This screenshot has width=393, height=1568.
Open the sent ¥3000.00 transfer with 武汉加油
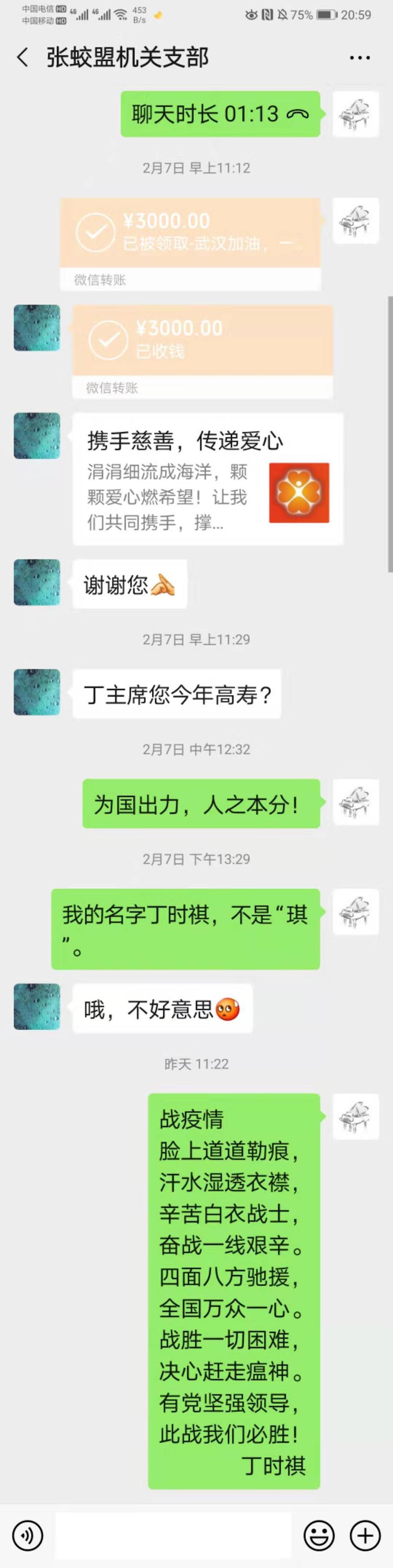tap(190, 232)
